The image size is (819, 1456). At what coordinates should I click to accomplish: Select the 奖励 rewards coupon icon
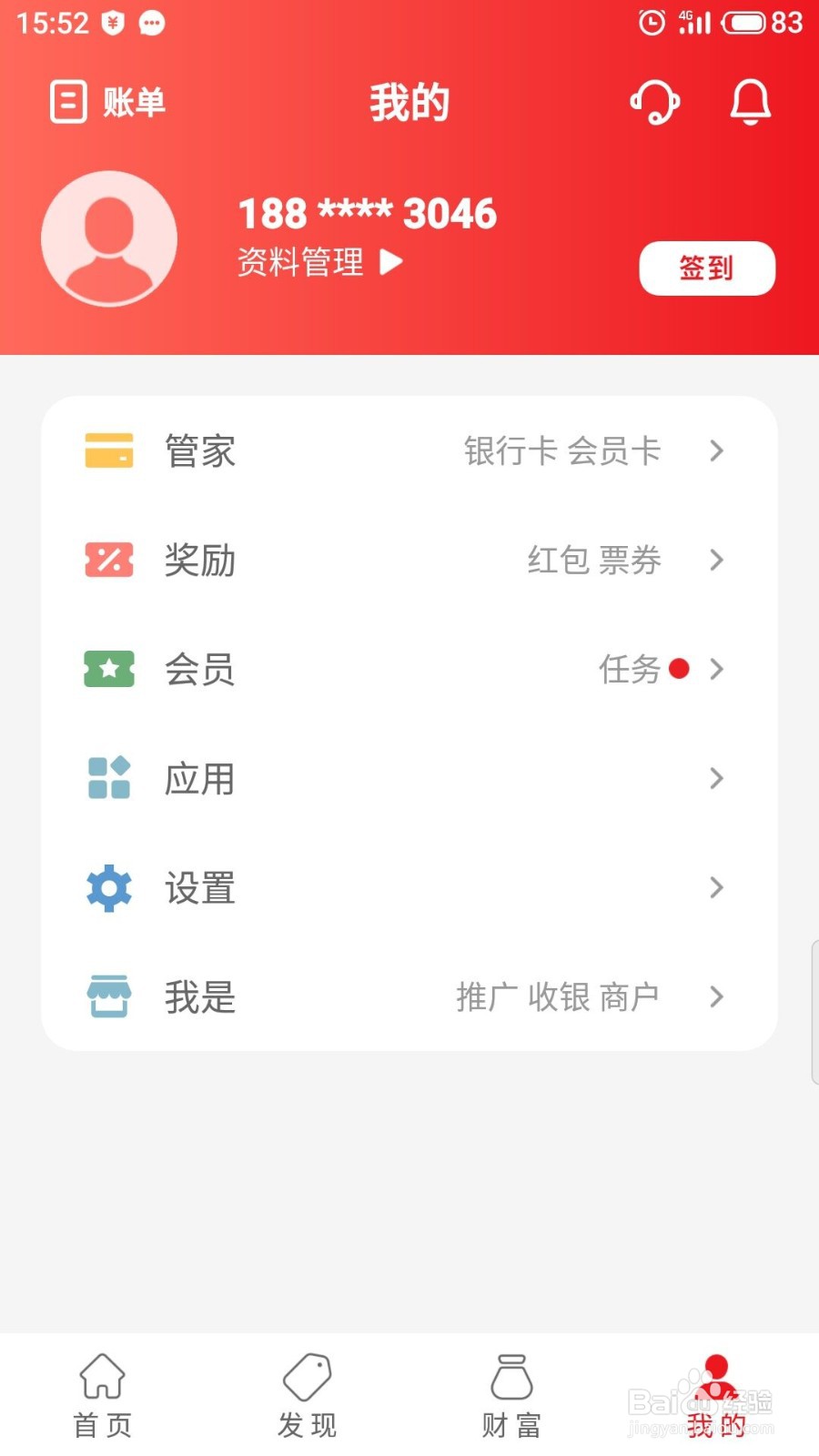pyautogui.click(x=108, y=561)
